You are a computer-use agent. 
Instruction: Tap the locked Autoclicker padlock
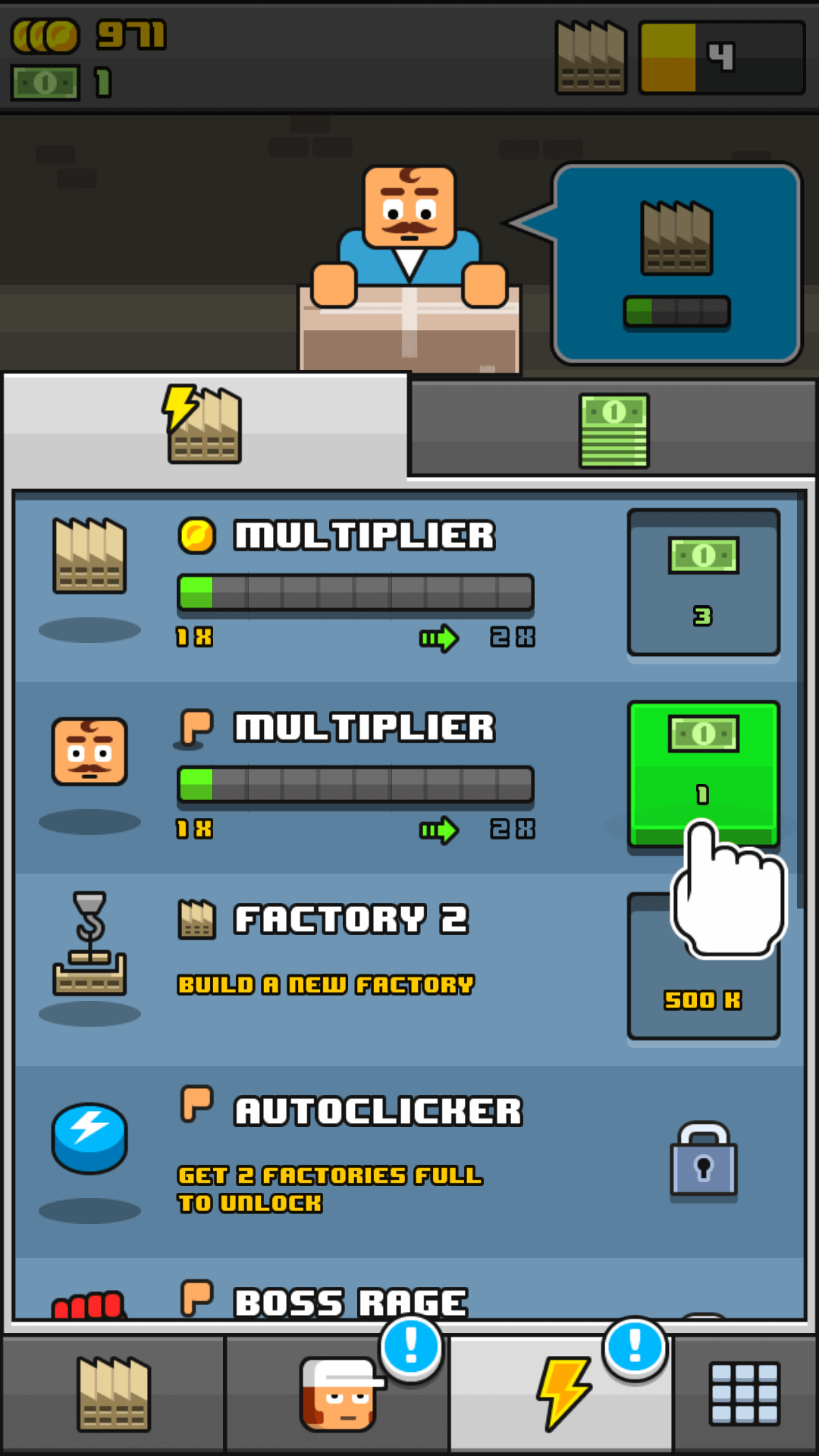coord(704,1160)
